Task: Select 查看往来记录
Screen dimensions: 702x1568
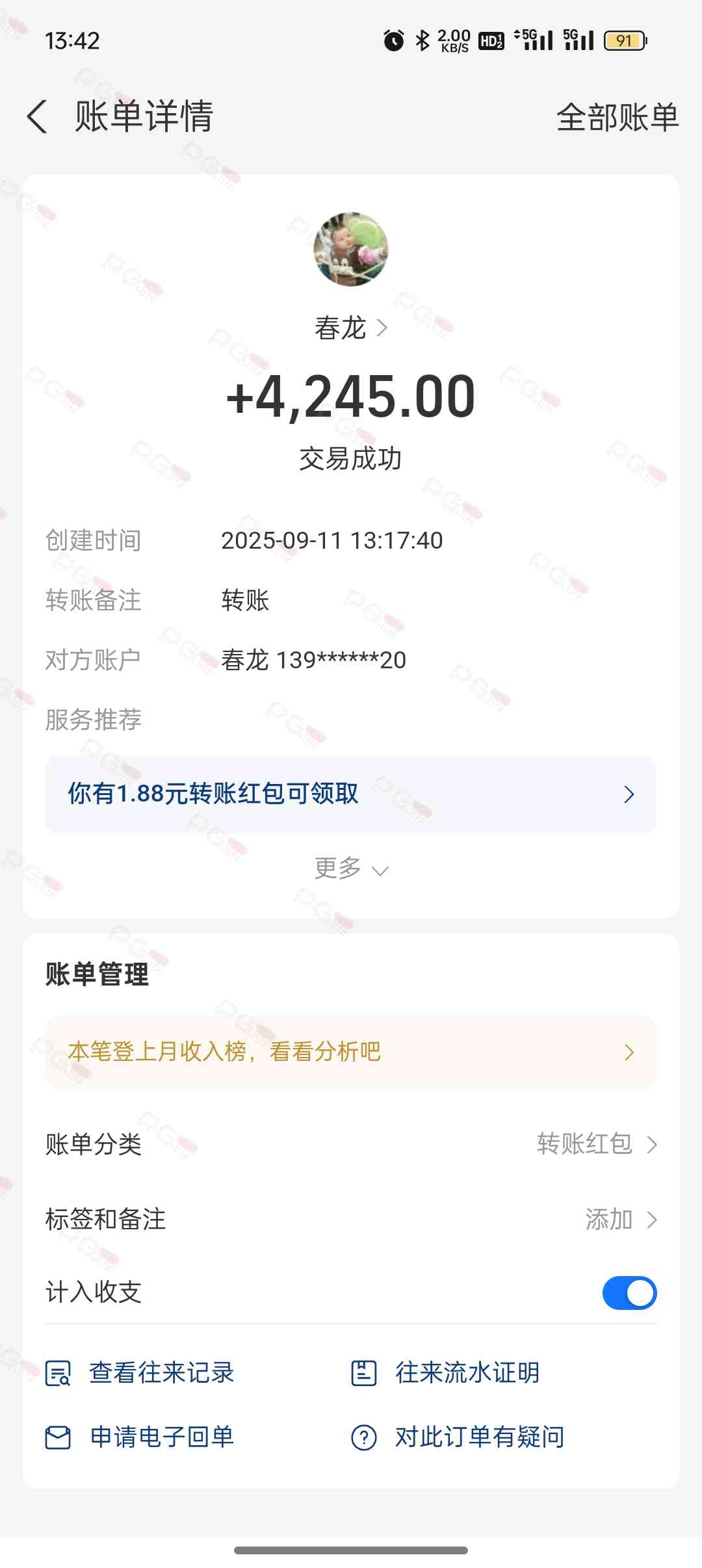Action: pyautogui.click(x=161, y=1373)
